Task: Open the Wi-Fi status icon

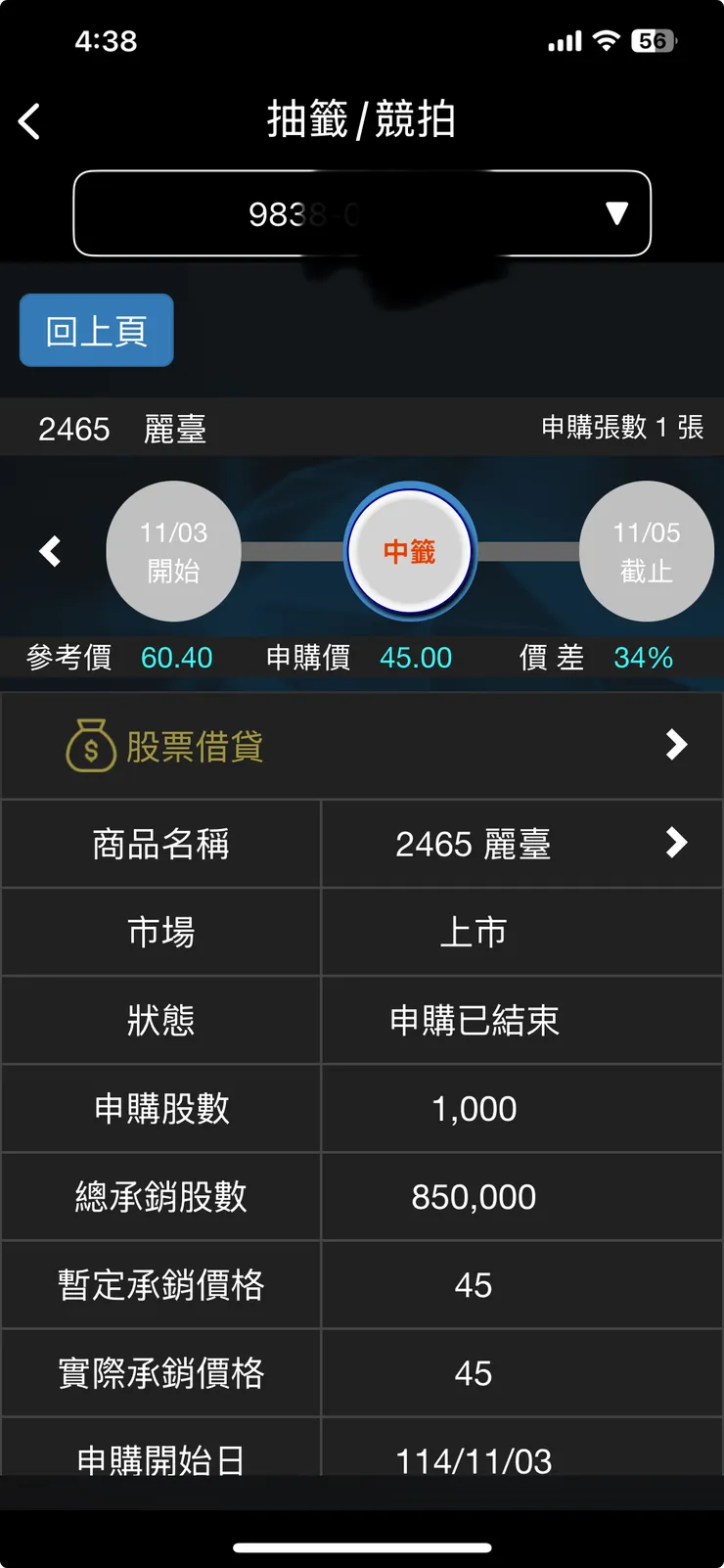Action: [609, 40]
